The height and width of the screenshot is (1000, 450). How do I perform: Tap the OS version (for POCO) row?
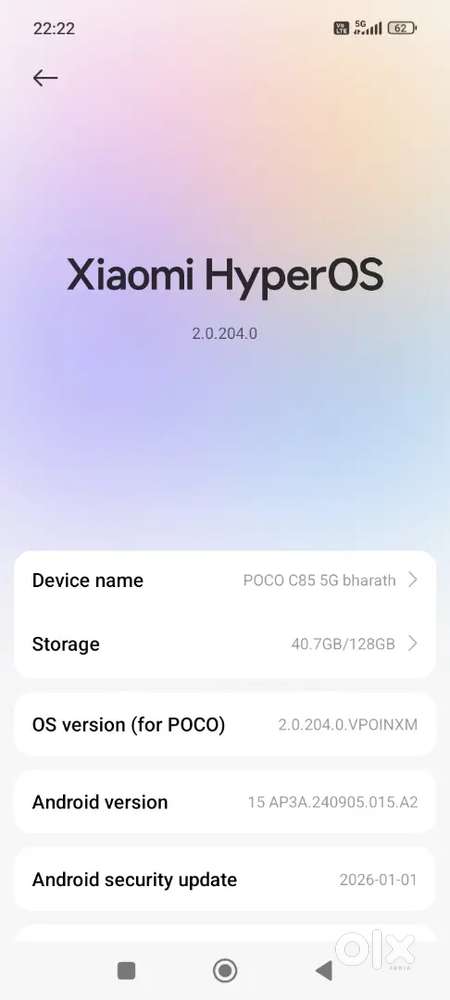225,724
